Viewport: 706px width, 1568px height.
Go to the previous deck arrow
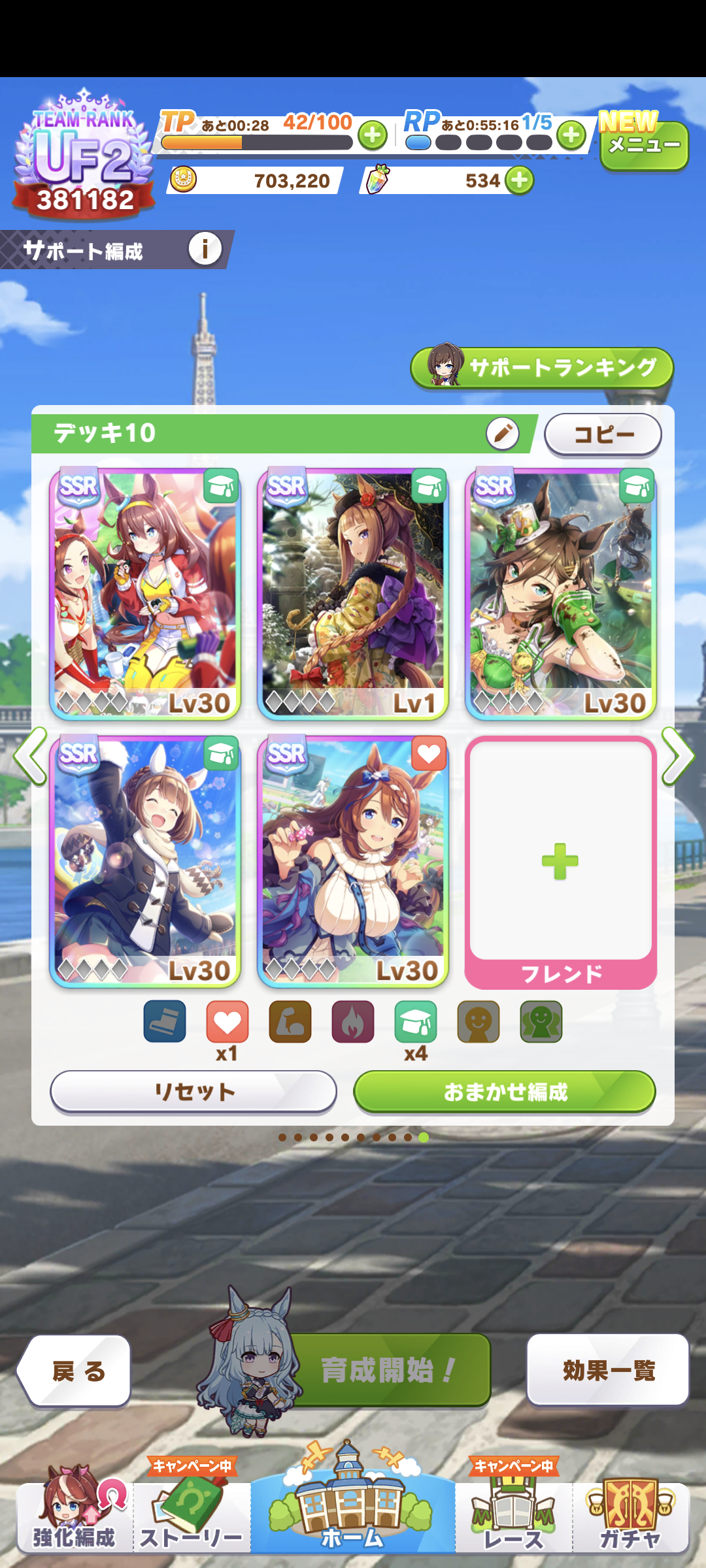point(30,756)
